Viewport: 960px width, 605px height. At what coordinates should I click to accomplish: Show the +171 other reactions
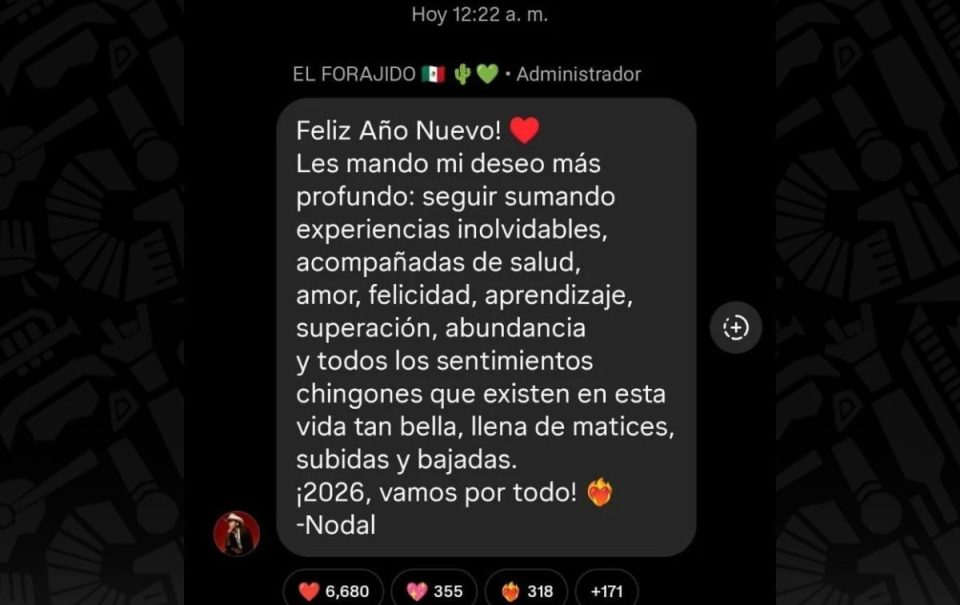[607, 590]
